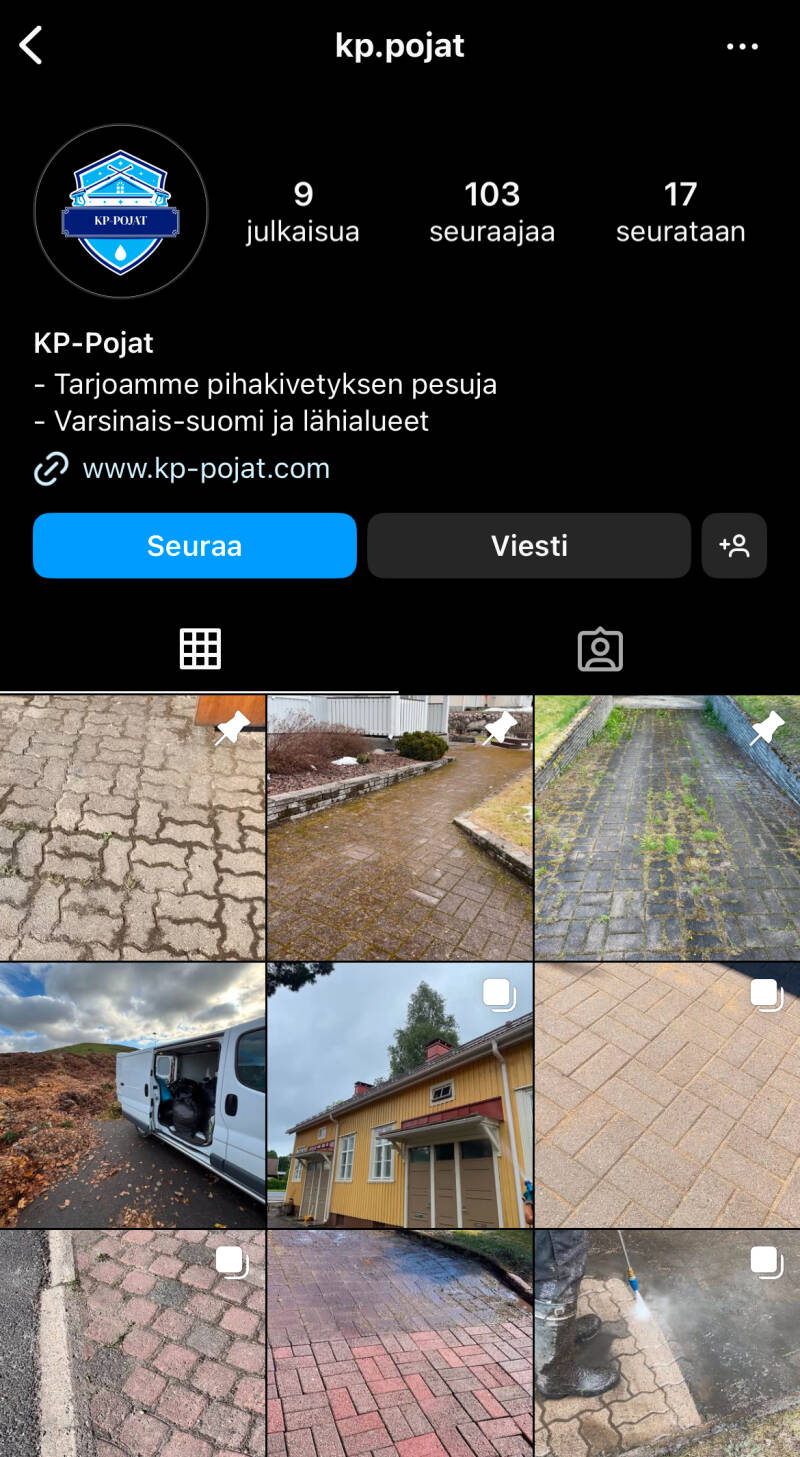Open the pressure washer boots post
The width and height of the screenshot is (800, 1457).
tap(667, 1343)
